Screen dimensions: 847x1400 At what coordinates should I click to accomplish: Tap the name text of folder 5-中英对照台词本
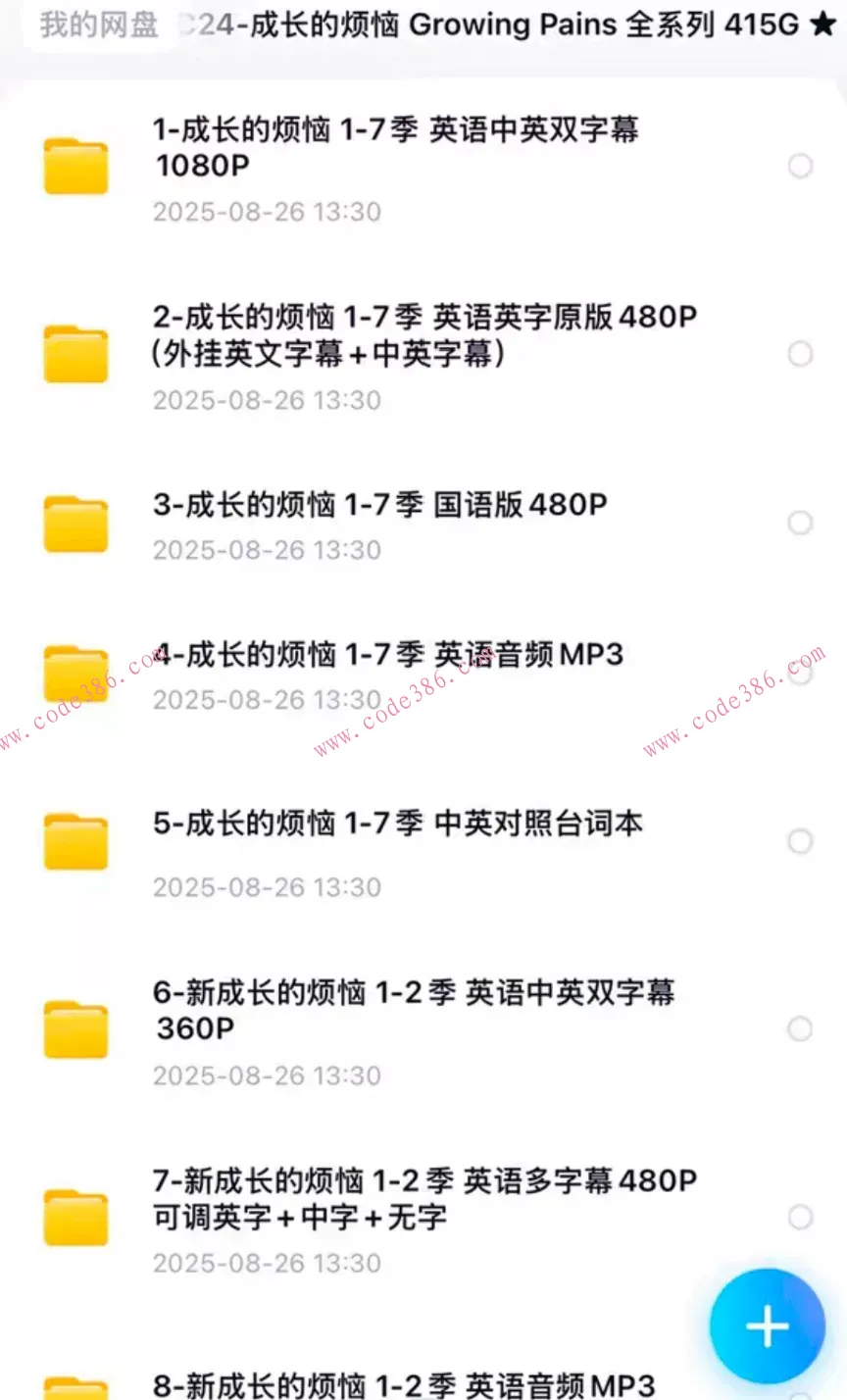pyautogui.click(x=396, y=824)
